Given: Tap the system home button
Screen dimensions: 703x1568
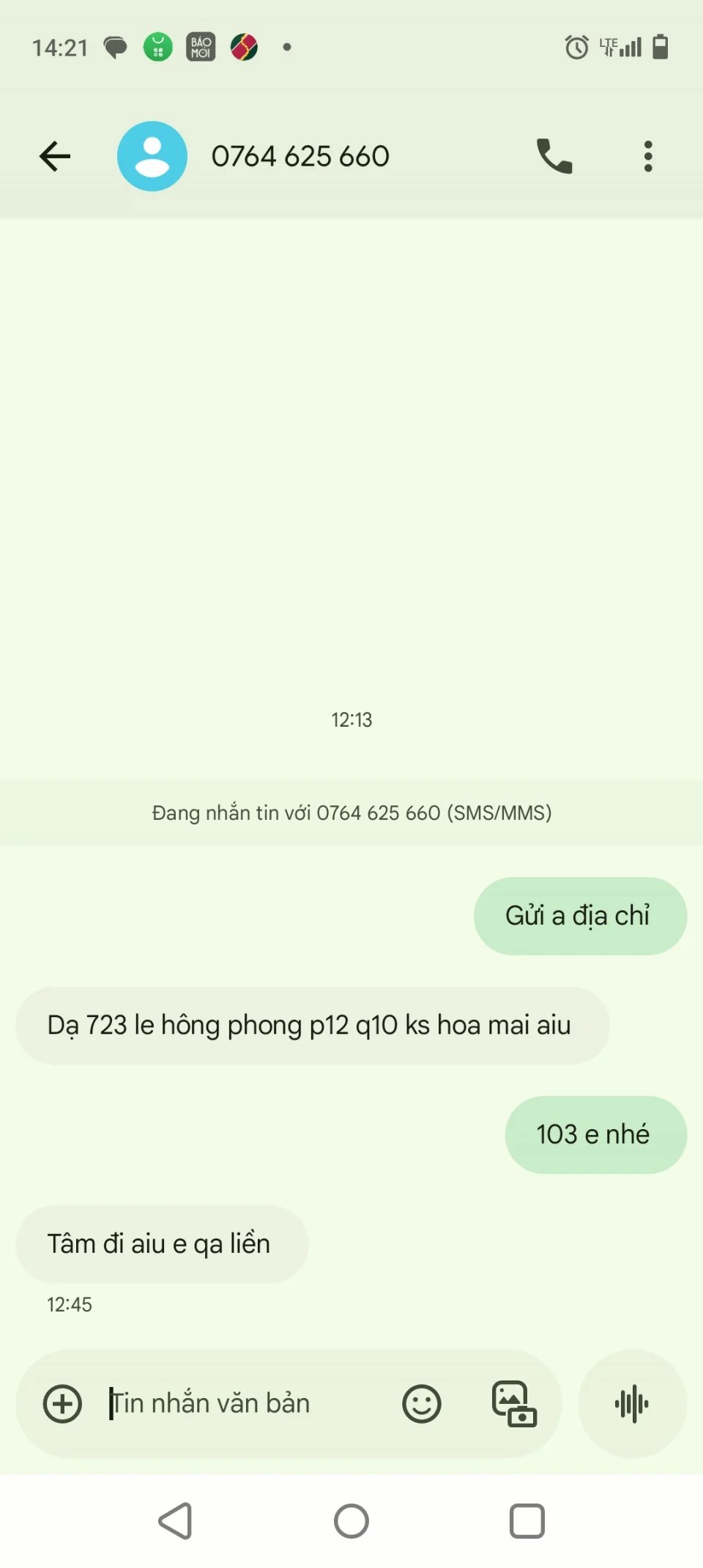Looking at the screenshot, I should click(x=351, y=1521).
